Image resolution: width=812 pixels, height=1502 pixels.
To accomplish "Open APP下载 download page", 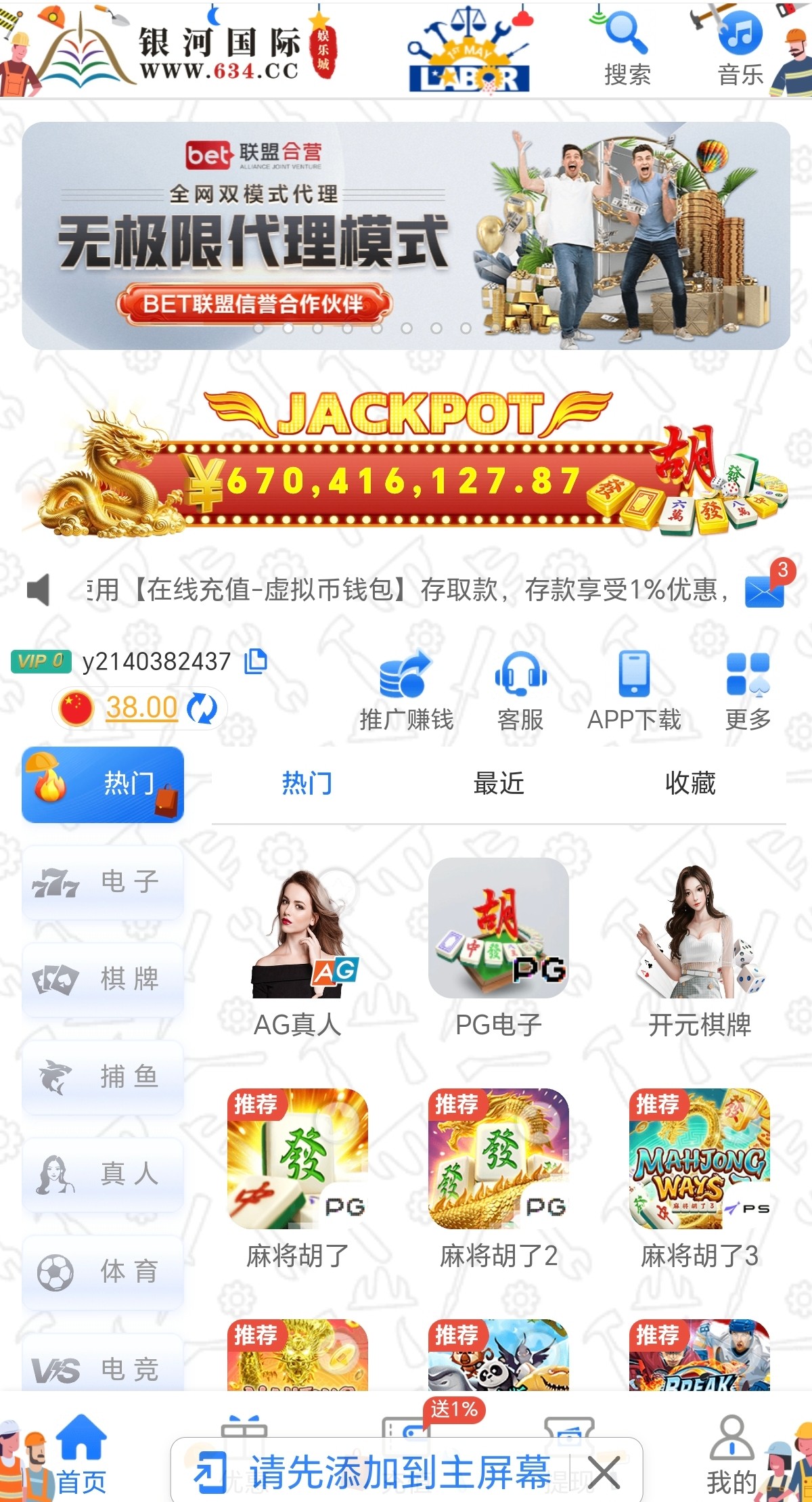I will point(634,690).
